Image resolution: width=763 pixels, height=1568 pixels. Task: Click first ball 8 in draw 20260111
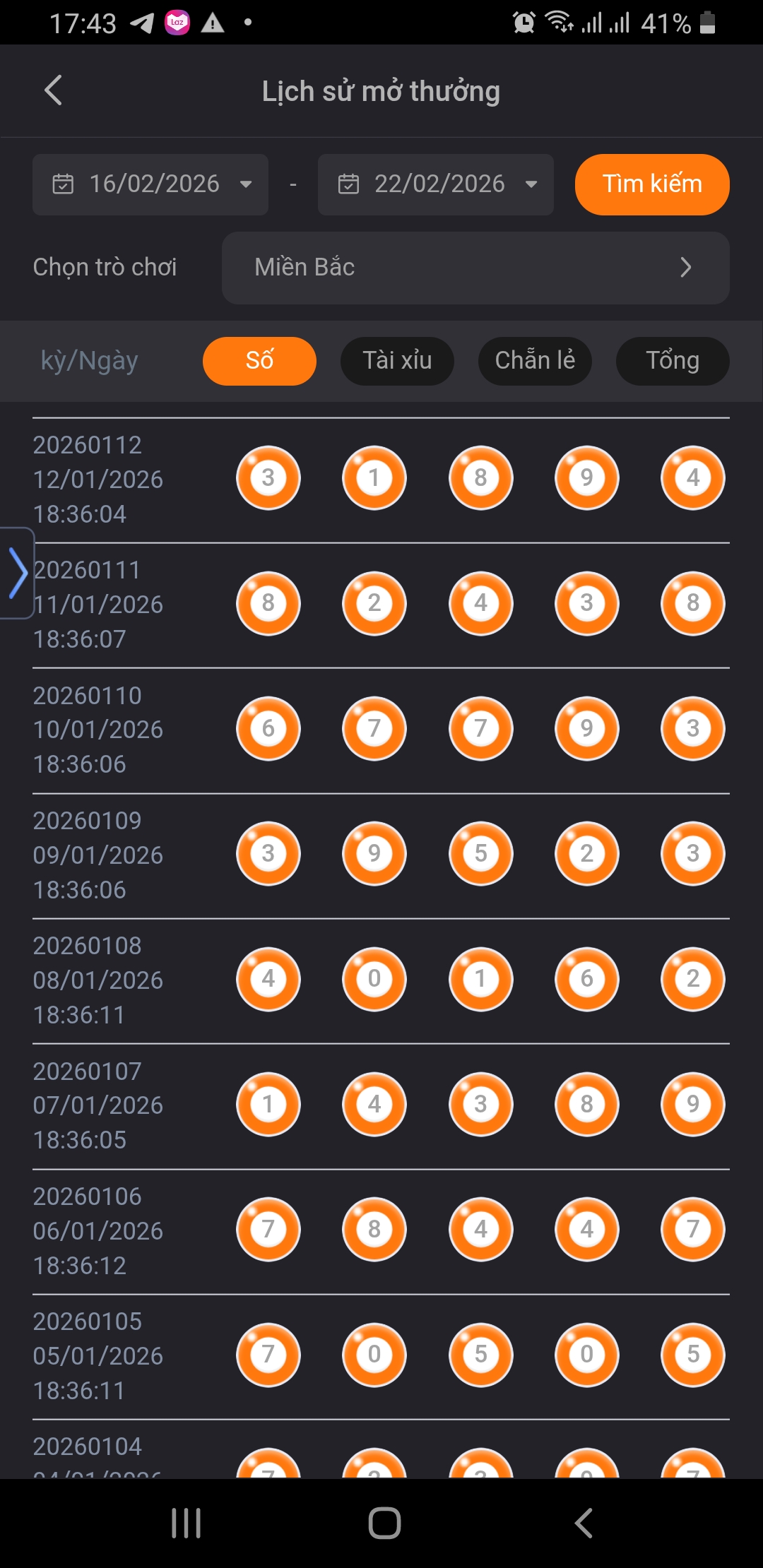(268, 604)
